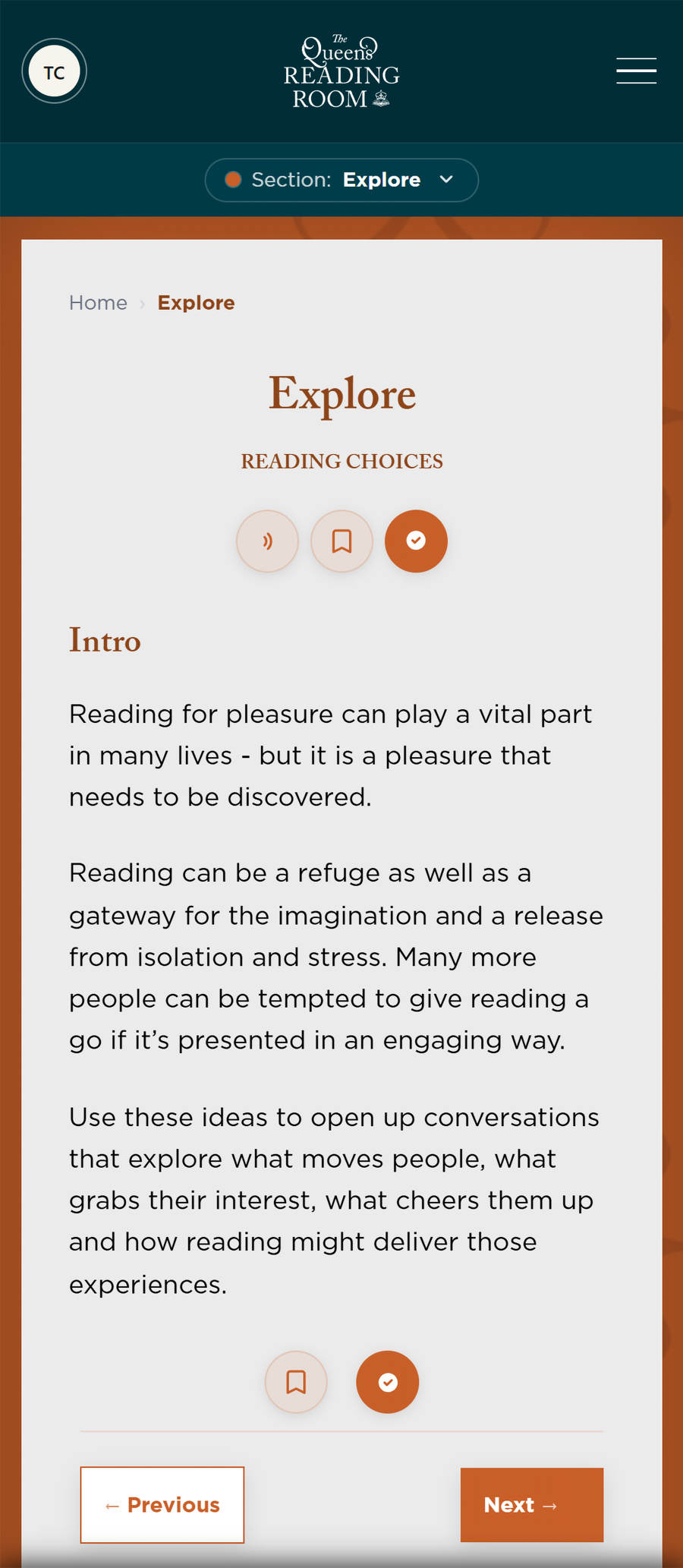Viewport: 683px width, 1568px height.
Task: Tap the bottom bookmark icon
Action: (x=296, y=1382)
